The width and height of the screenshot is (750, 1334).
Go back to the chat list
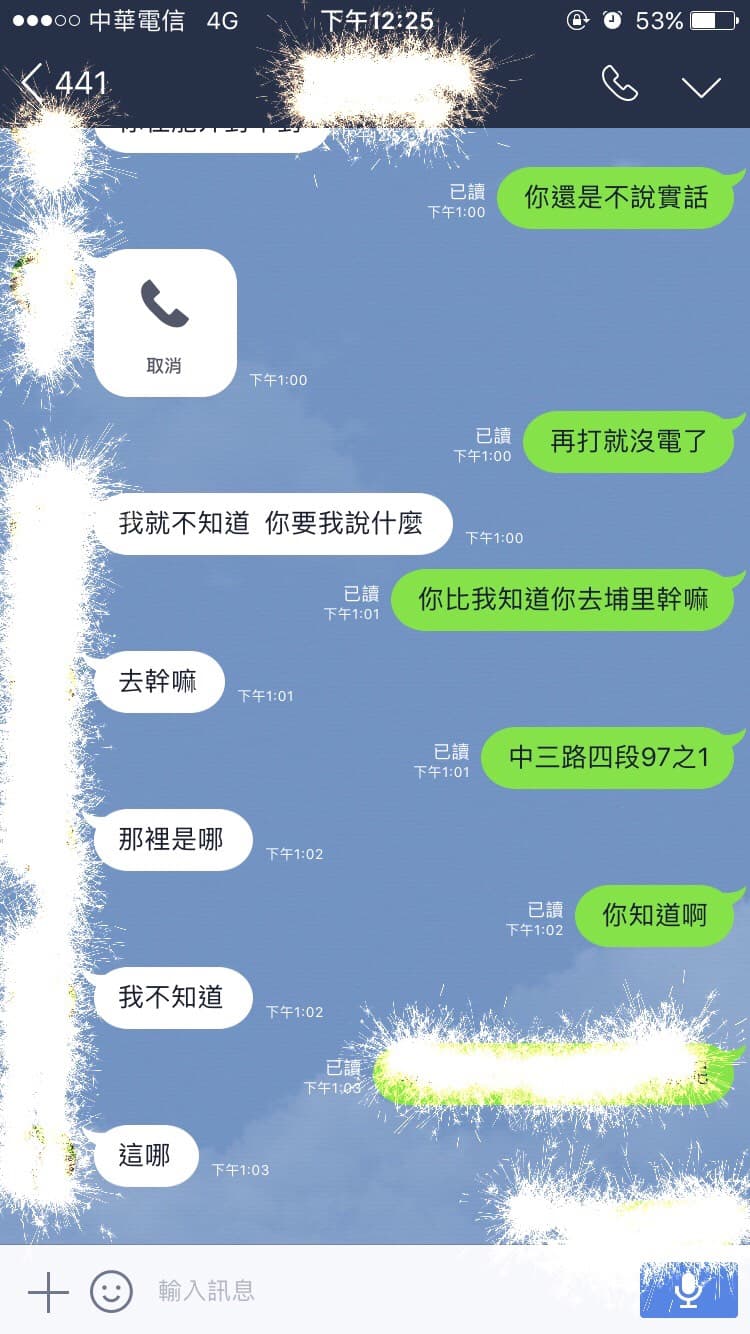point(62,84)
